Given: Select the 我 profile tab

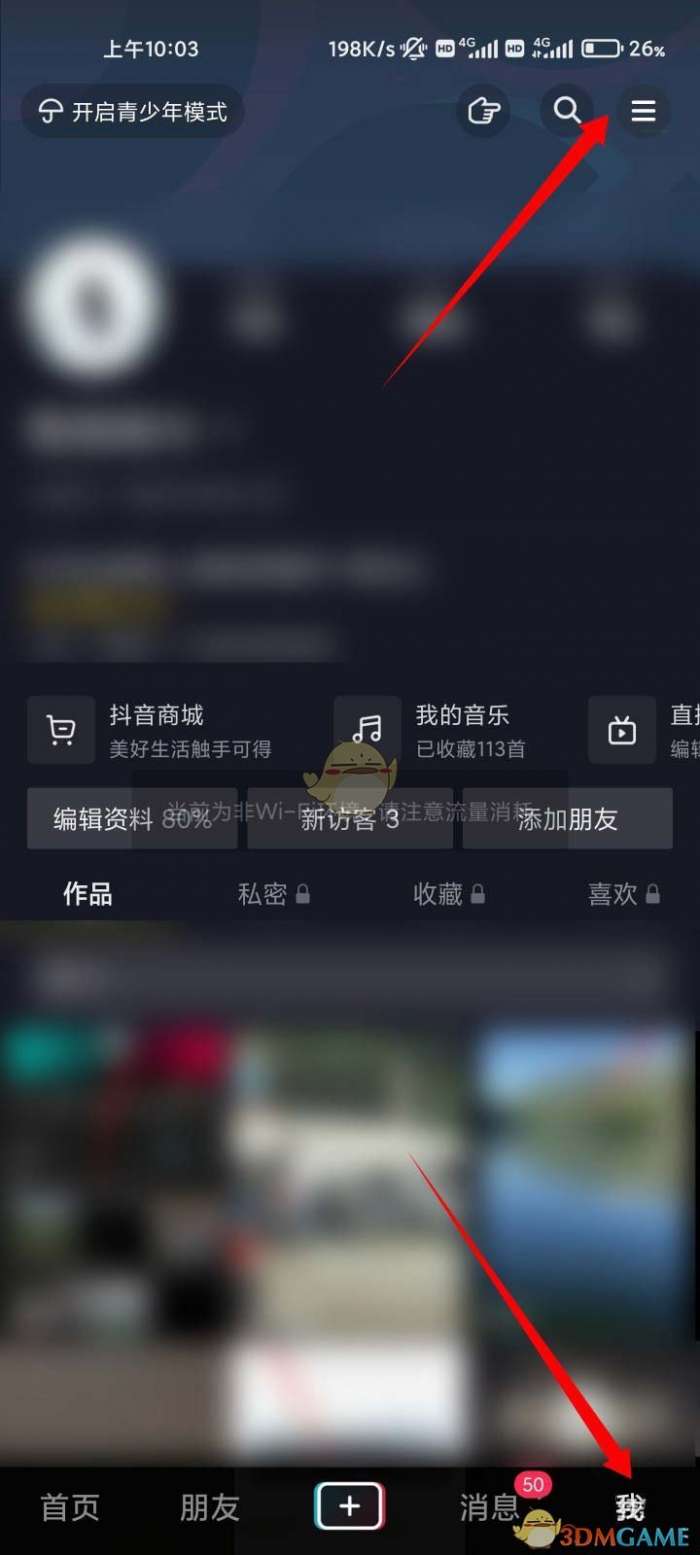Looking at the screenshot, I should 630,1507.
